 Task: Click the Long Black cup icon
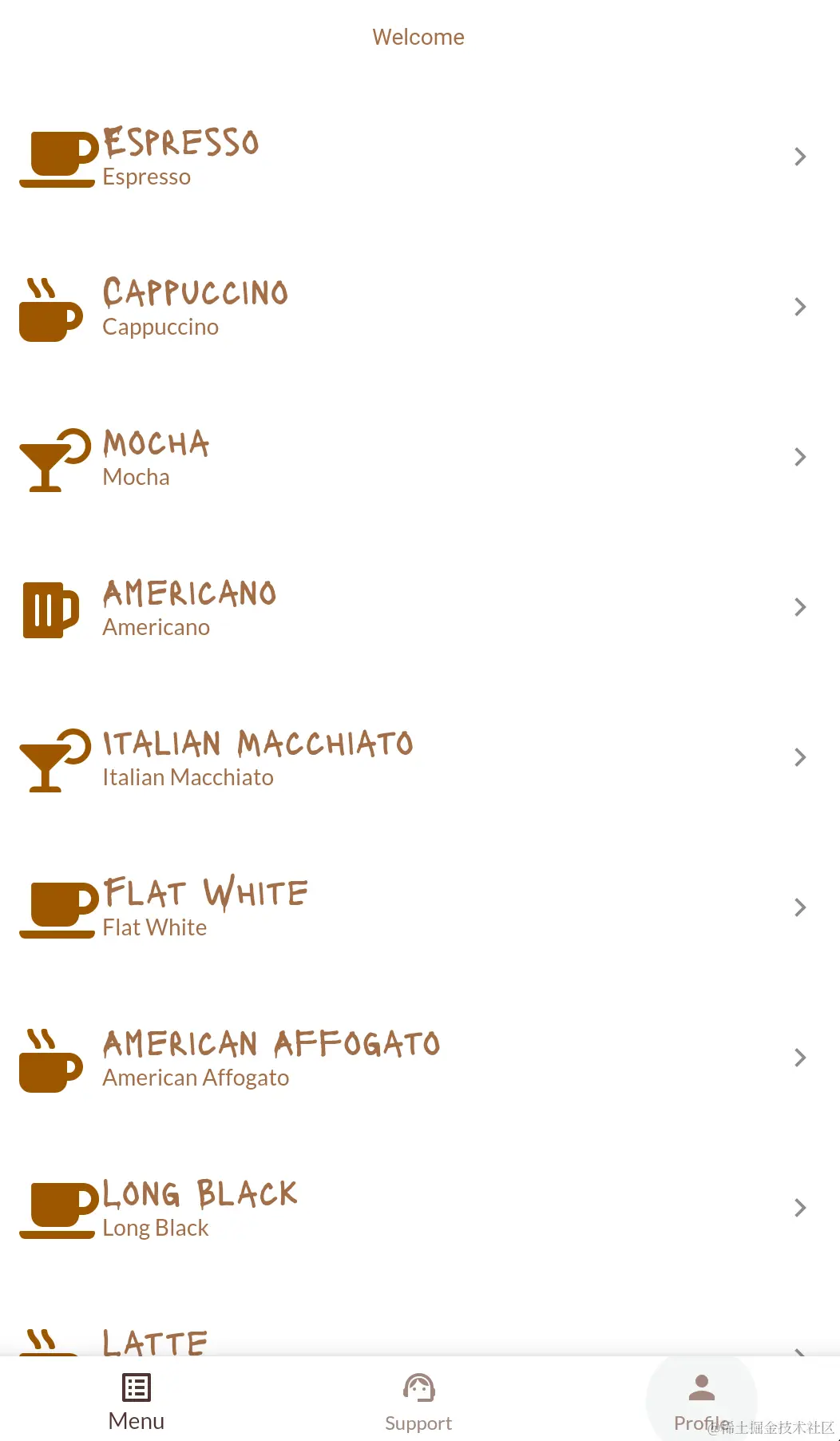coord(56,1208)
